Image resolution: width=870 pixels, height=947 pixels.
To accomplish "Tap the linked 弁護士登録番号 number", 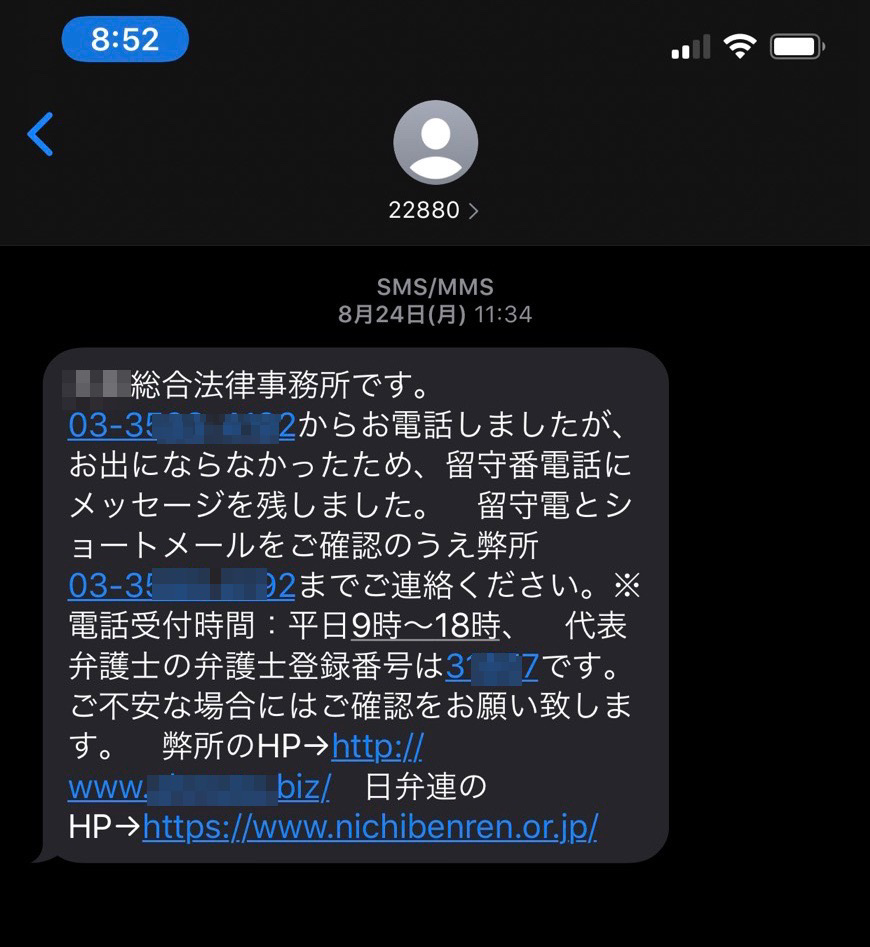I will (491, 666).
